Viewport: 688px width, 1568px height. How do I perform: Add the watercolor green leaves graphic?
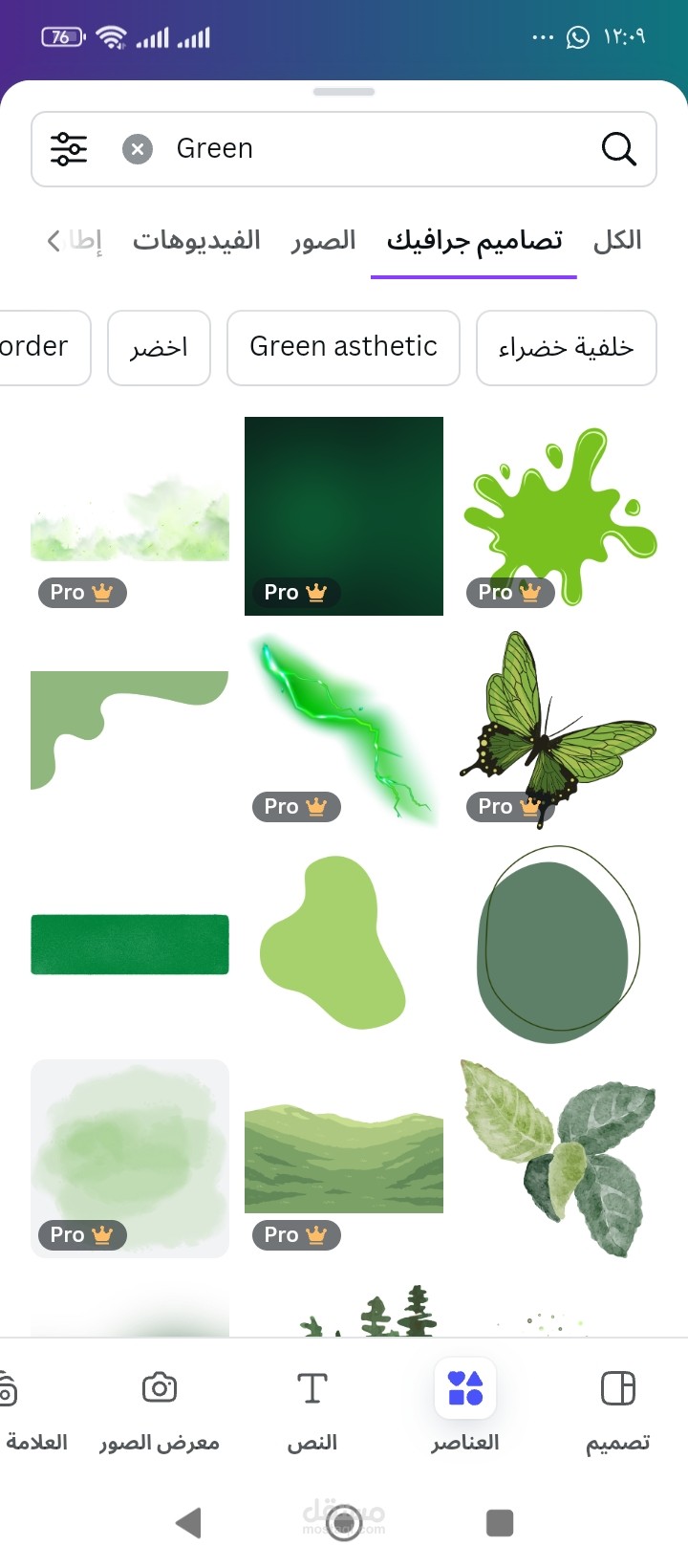tap(558, 1155)
